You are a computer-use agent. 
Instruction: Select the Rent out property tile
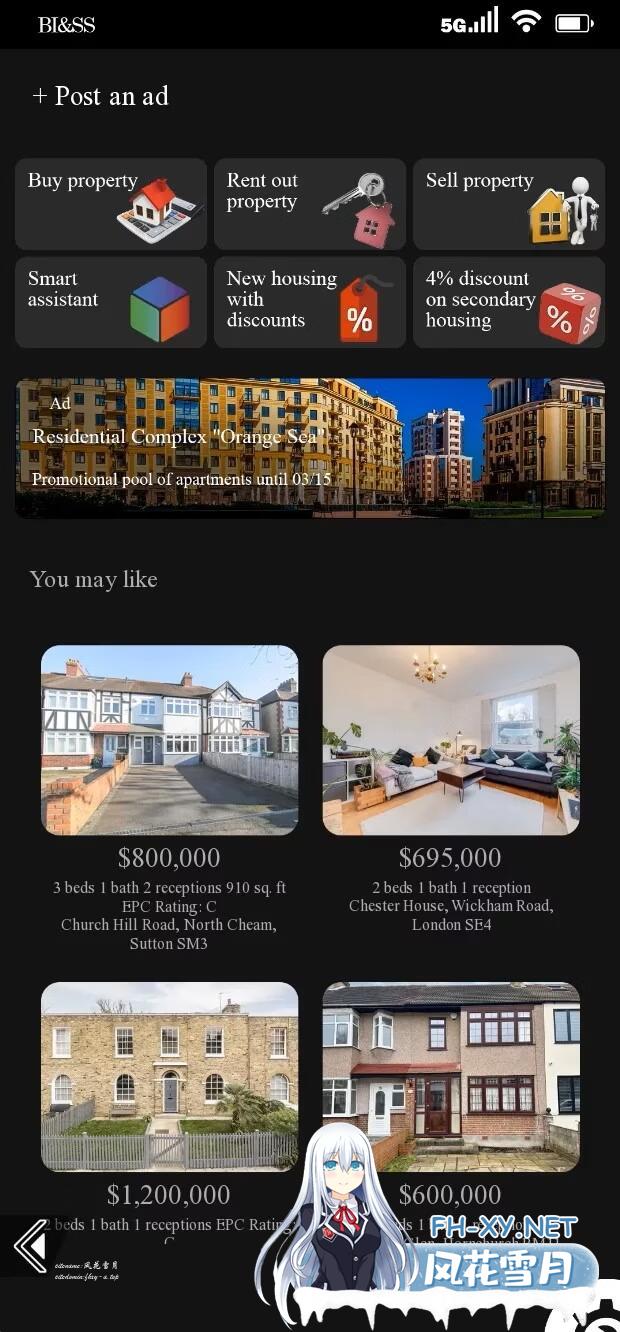(x=309, y=204)
